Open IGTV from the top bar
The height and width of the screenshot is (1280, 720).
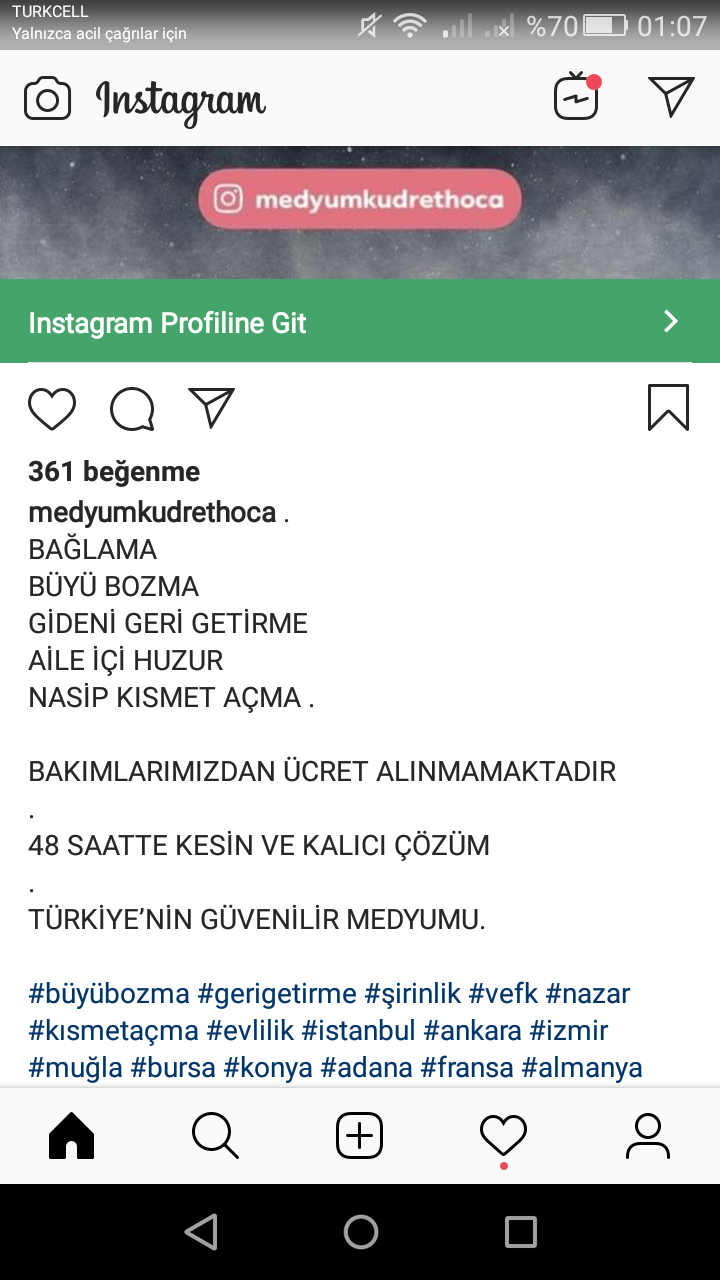click(x=577, y=96)
